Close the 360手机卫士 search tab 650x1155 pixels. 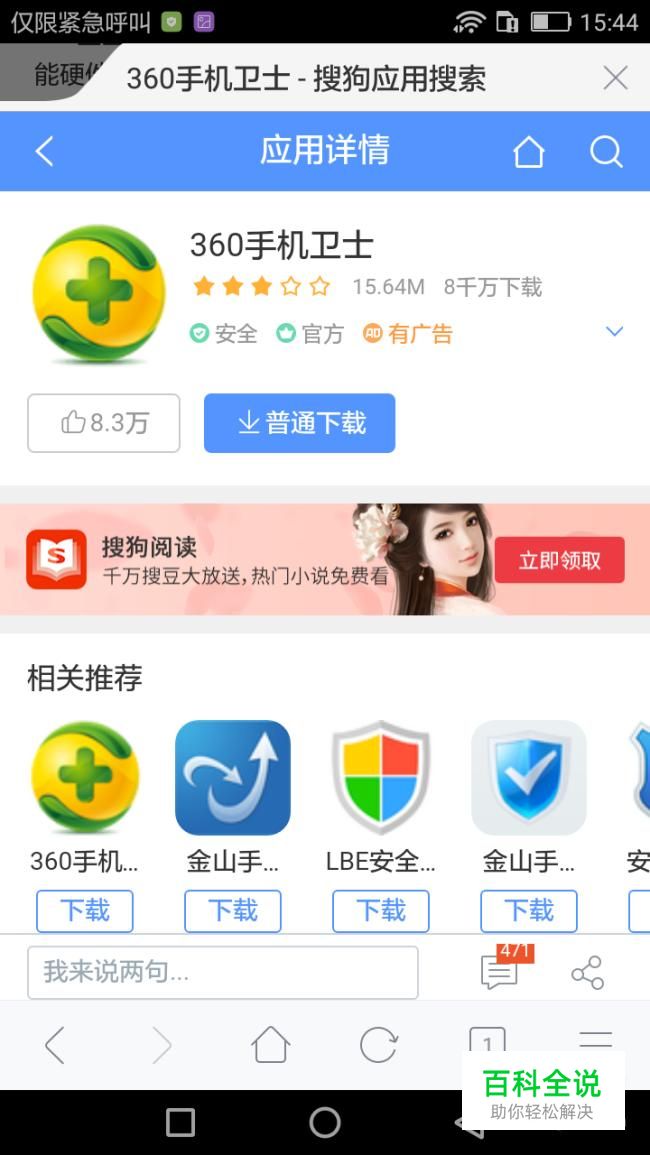615,78
